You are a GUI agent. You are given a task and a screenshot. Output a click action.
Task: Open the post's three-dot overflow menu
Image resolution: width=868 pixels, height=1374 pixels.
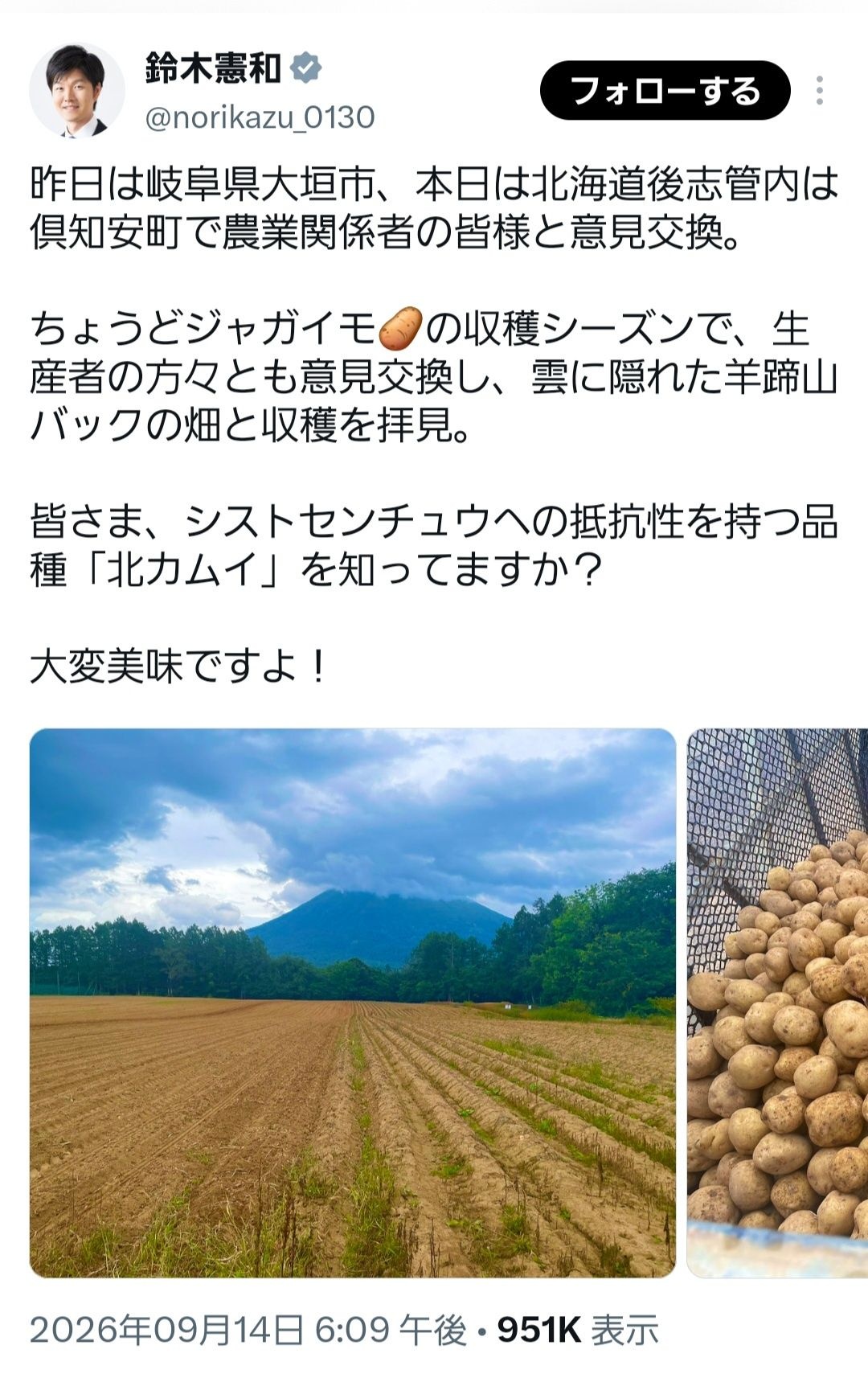820,91
